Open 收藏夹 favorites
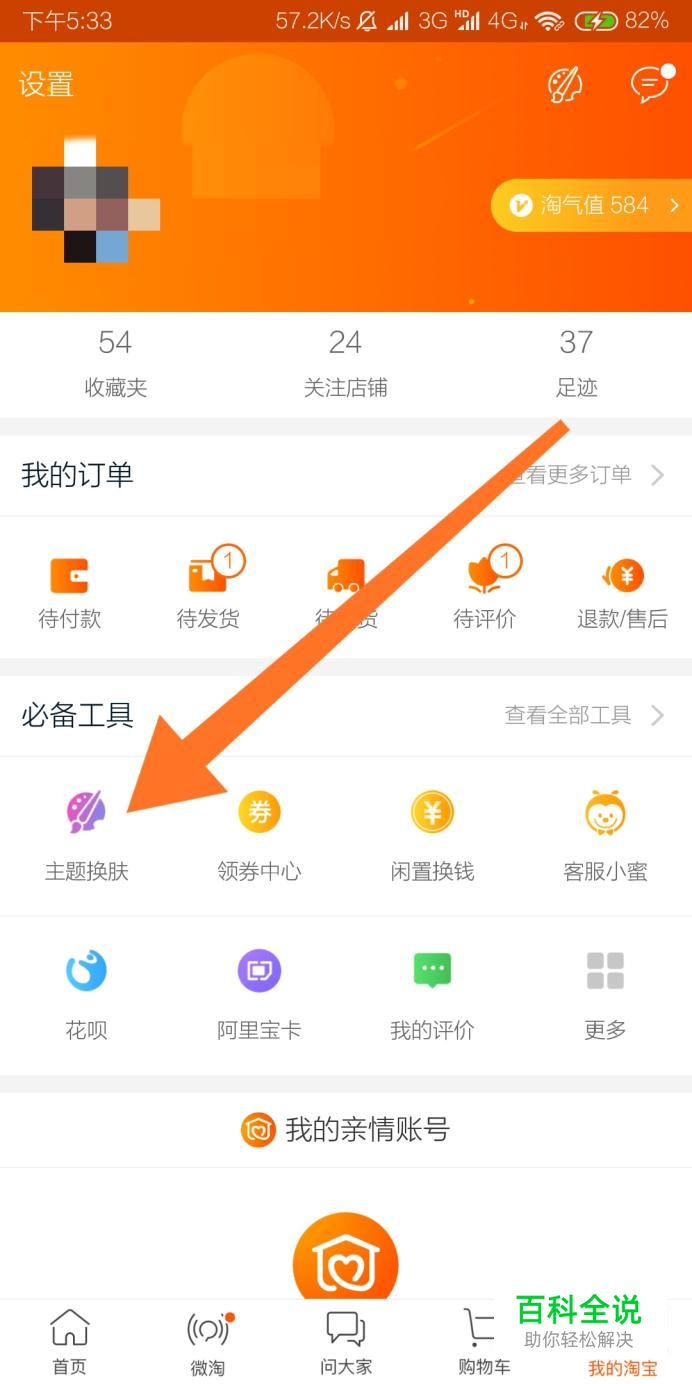This screenshot has width=692, height=1384. 115,364
